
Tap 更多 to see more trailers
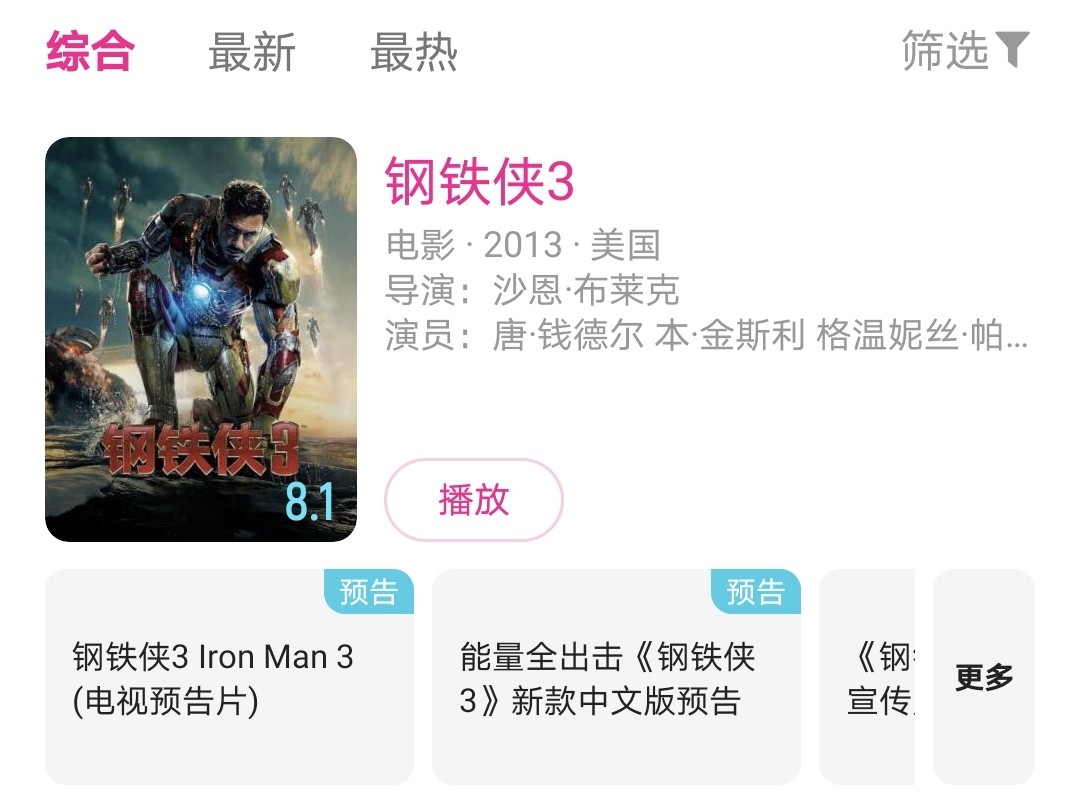pyautogui.click(x=983, y=677)
